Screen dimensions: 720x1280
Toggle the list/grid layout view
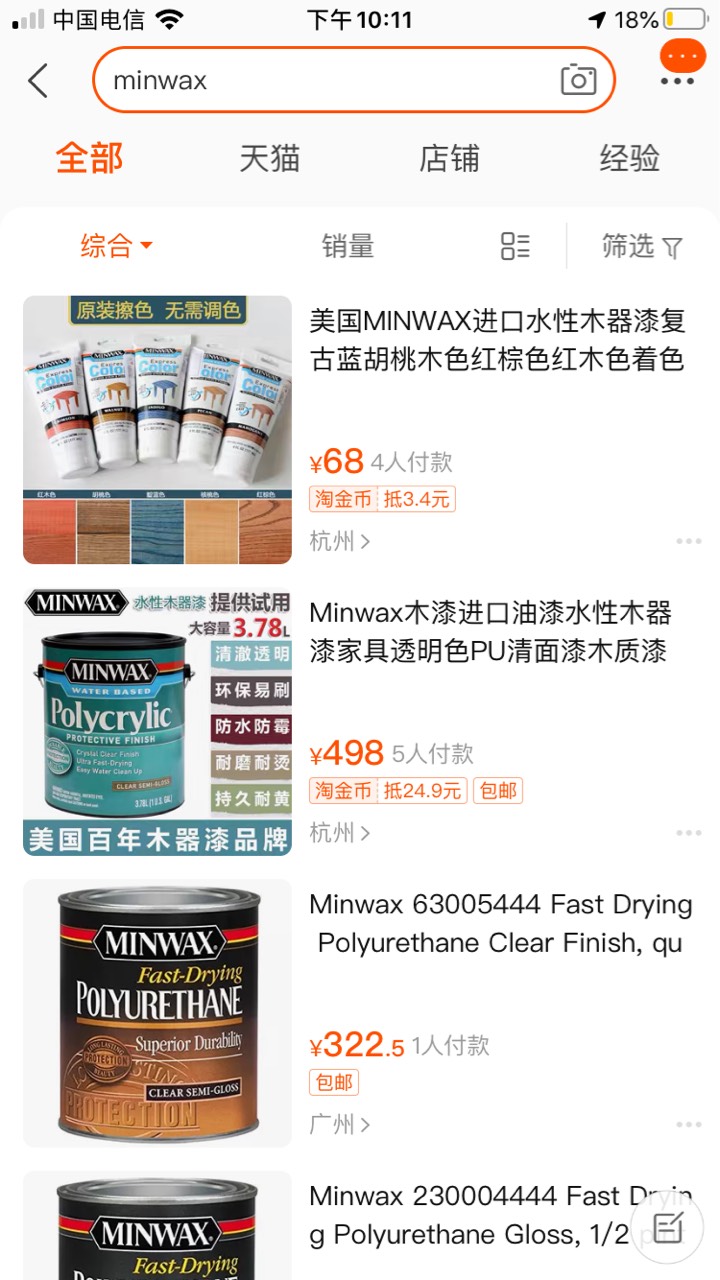point(515,246)
